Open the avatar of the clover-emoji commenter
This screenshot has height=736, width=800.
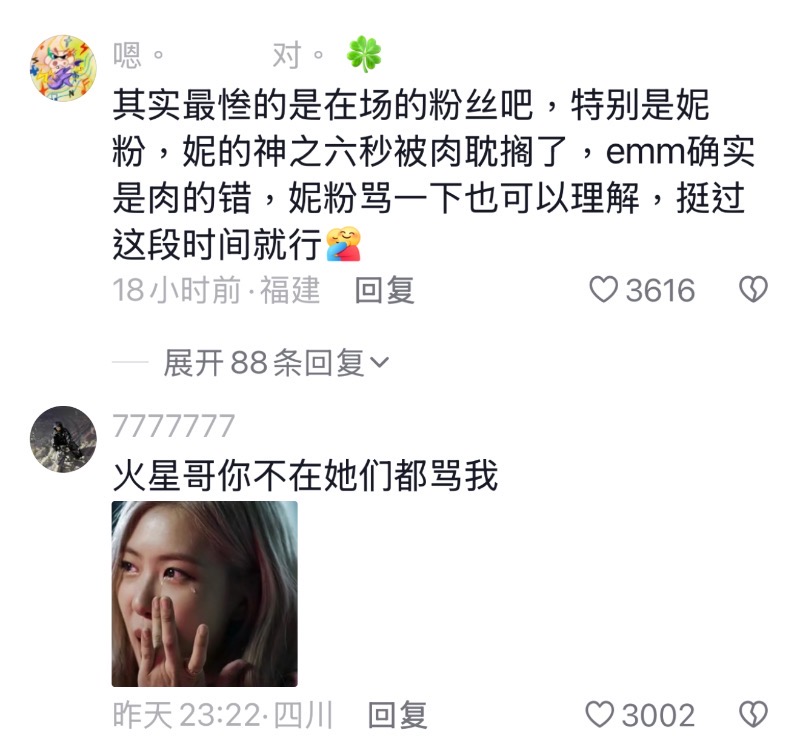point(62,68)
